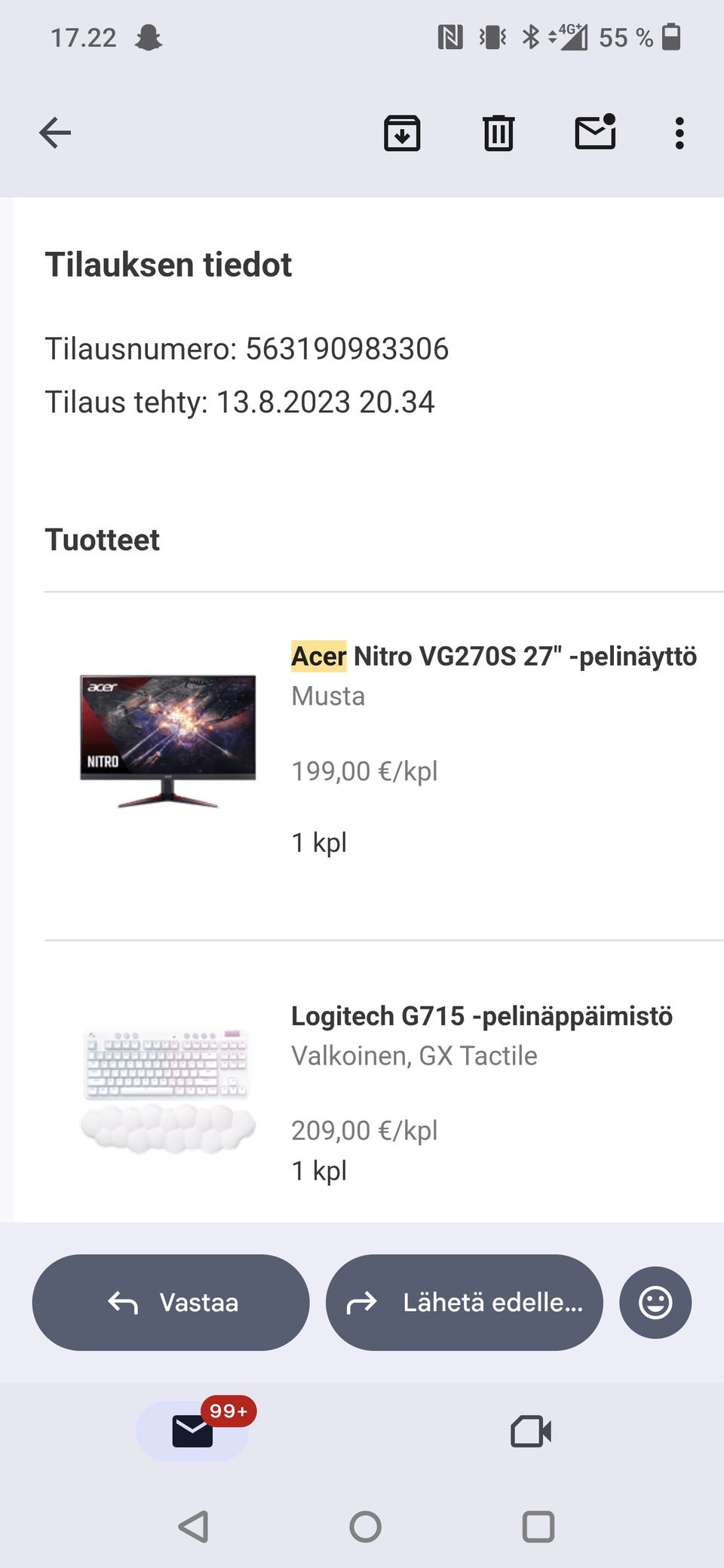Switch to the Mail tab
Image resolution: width=724 pixels, height=1568 pixels.
pos(192,1431)
